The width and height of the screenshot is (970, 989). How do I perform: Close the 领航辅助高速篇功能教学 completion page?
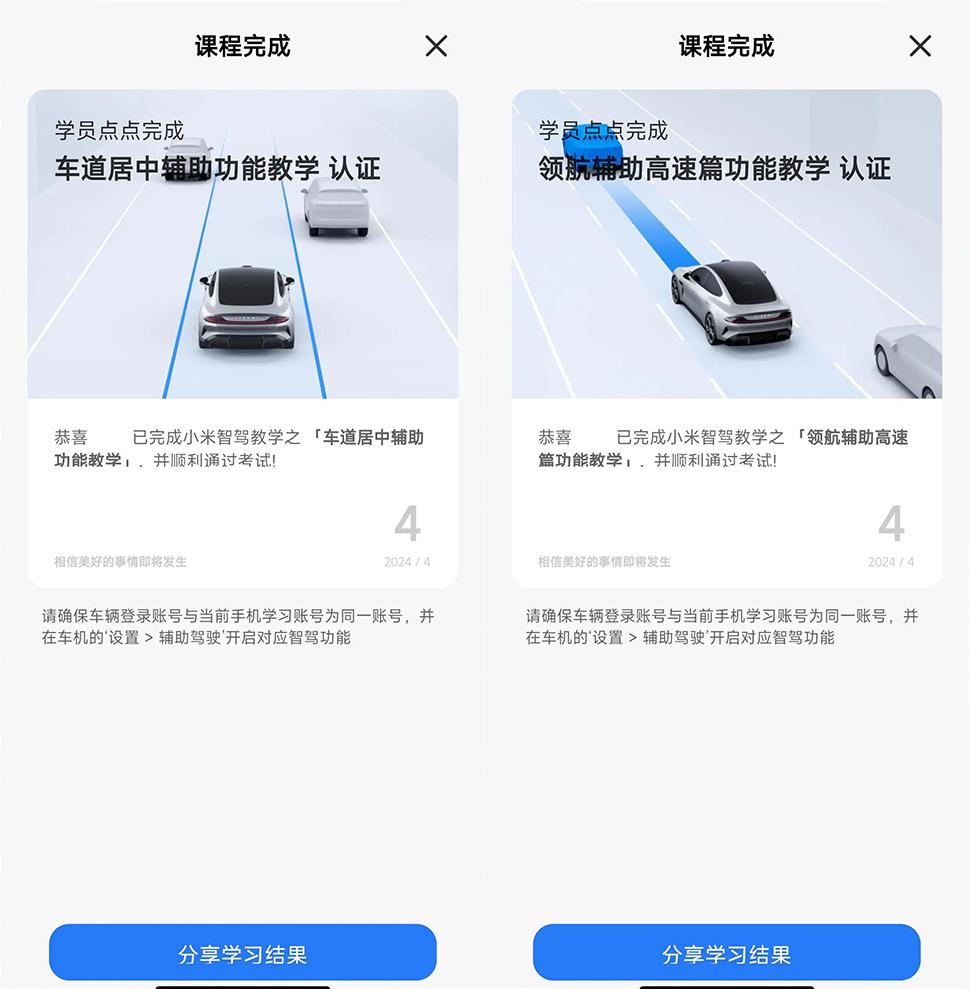(x=920, y=46)
